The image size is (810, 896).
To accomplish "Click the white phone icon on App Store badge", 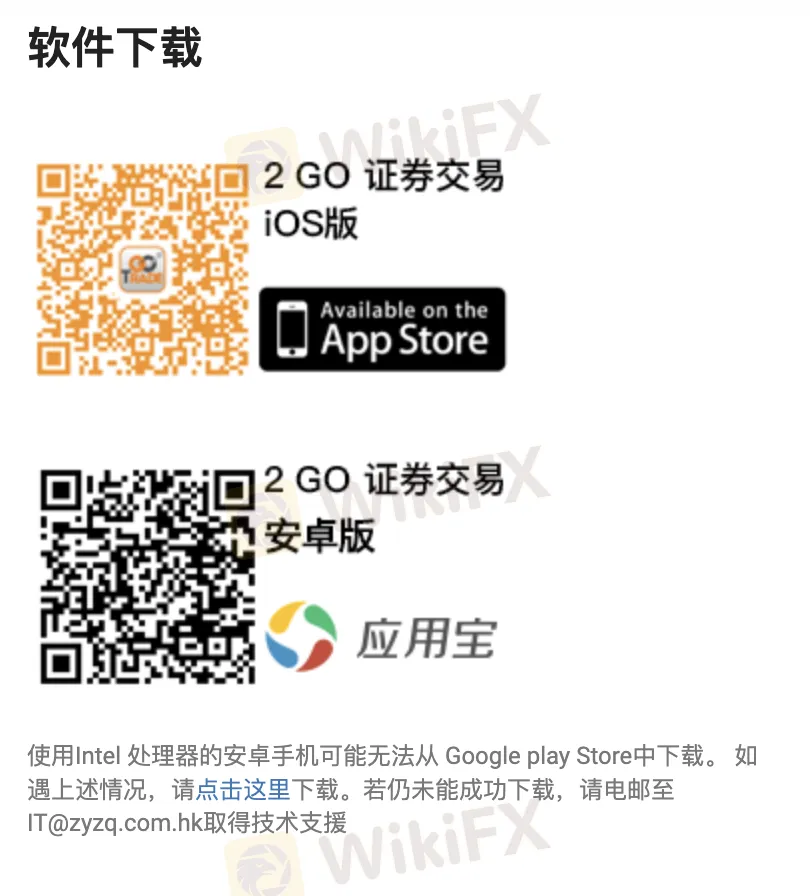I will [293, 329].
